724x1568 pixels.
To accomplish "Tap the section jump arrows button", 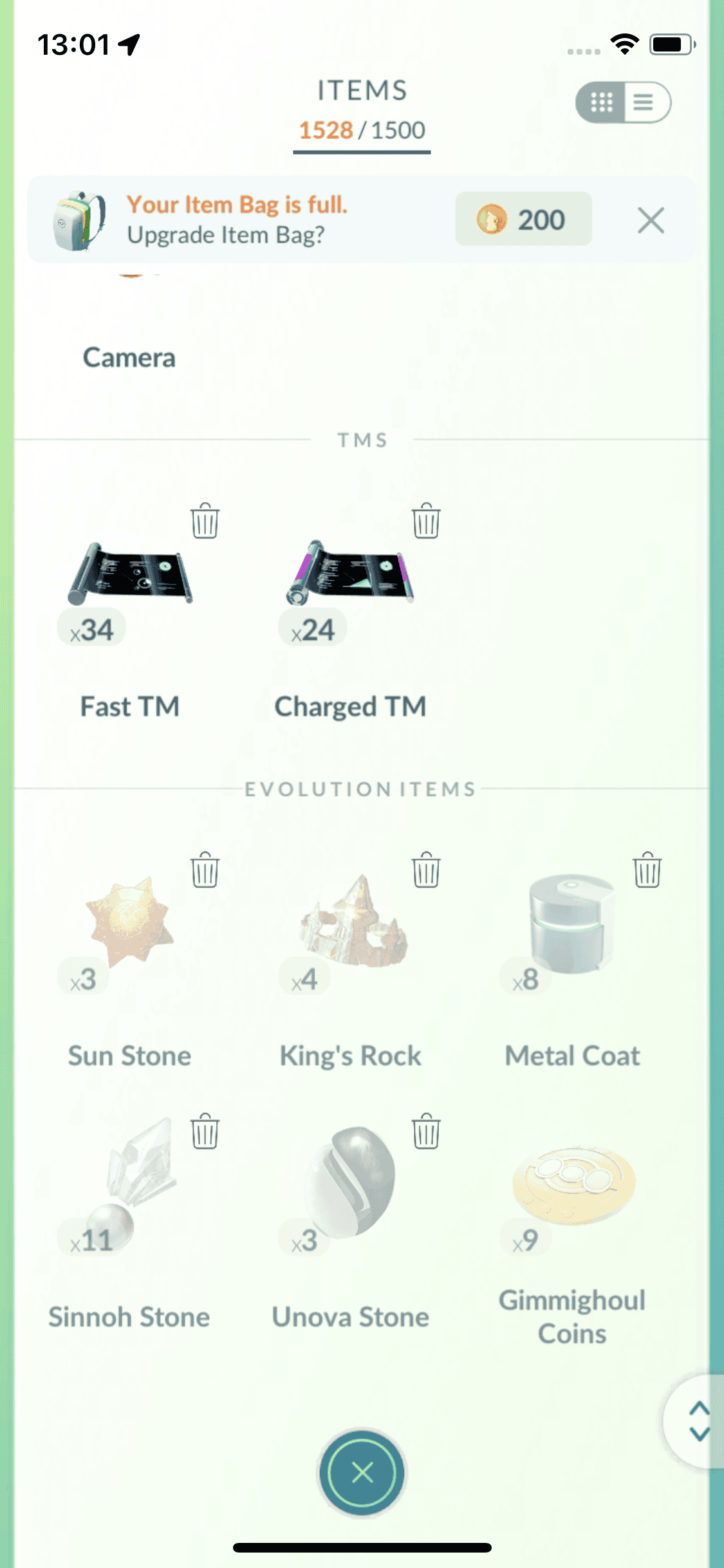I will point(698,1421).
